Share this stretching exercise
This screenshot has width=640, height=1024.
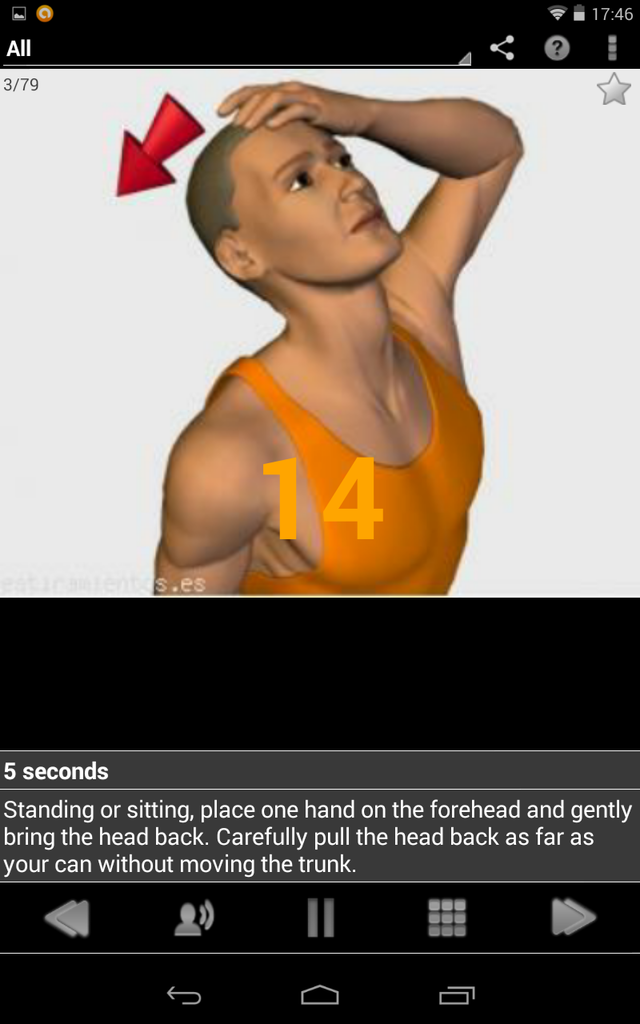tap(502, 47)
